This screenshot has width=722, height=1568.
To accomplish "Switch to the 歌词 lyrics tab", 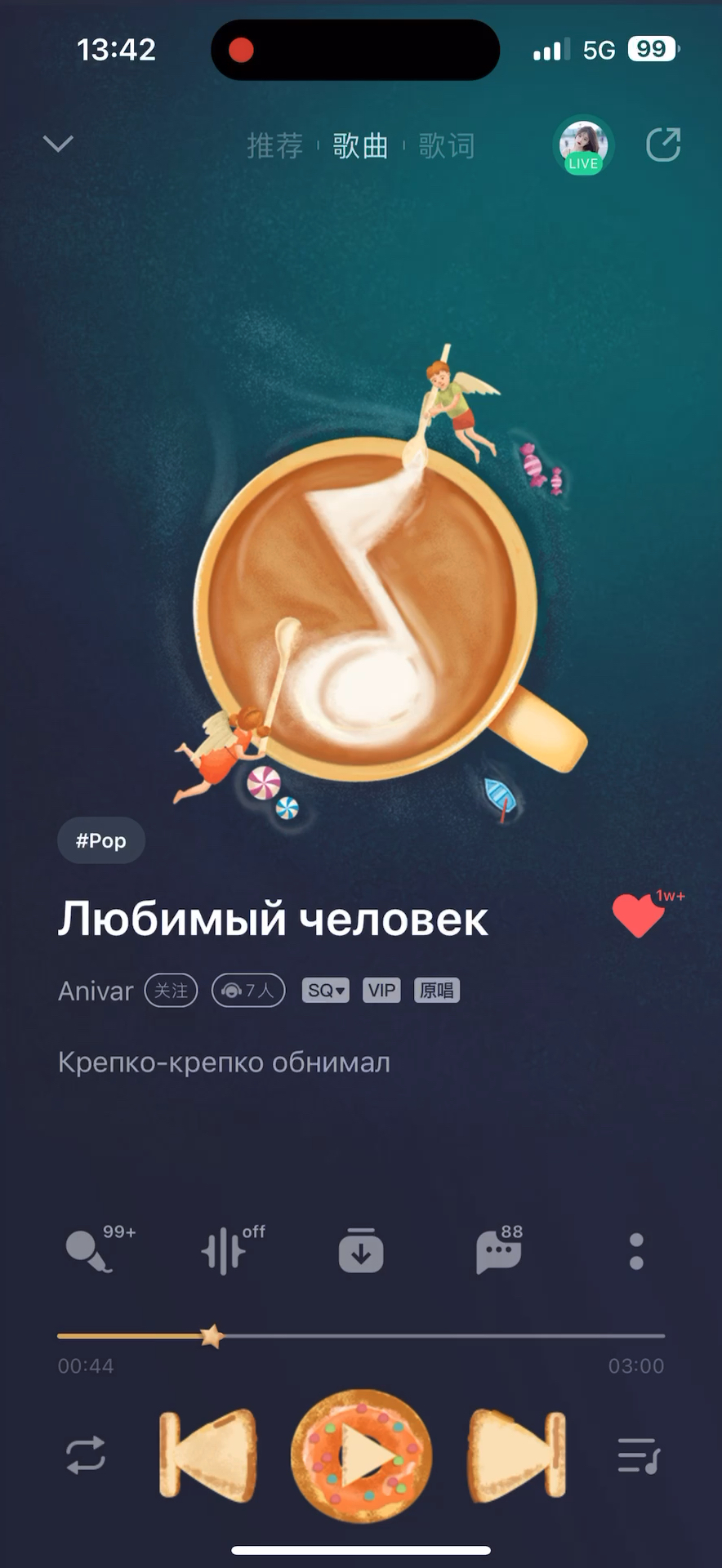I will [x=446, y=146].
